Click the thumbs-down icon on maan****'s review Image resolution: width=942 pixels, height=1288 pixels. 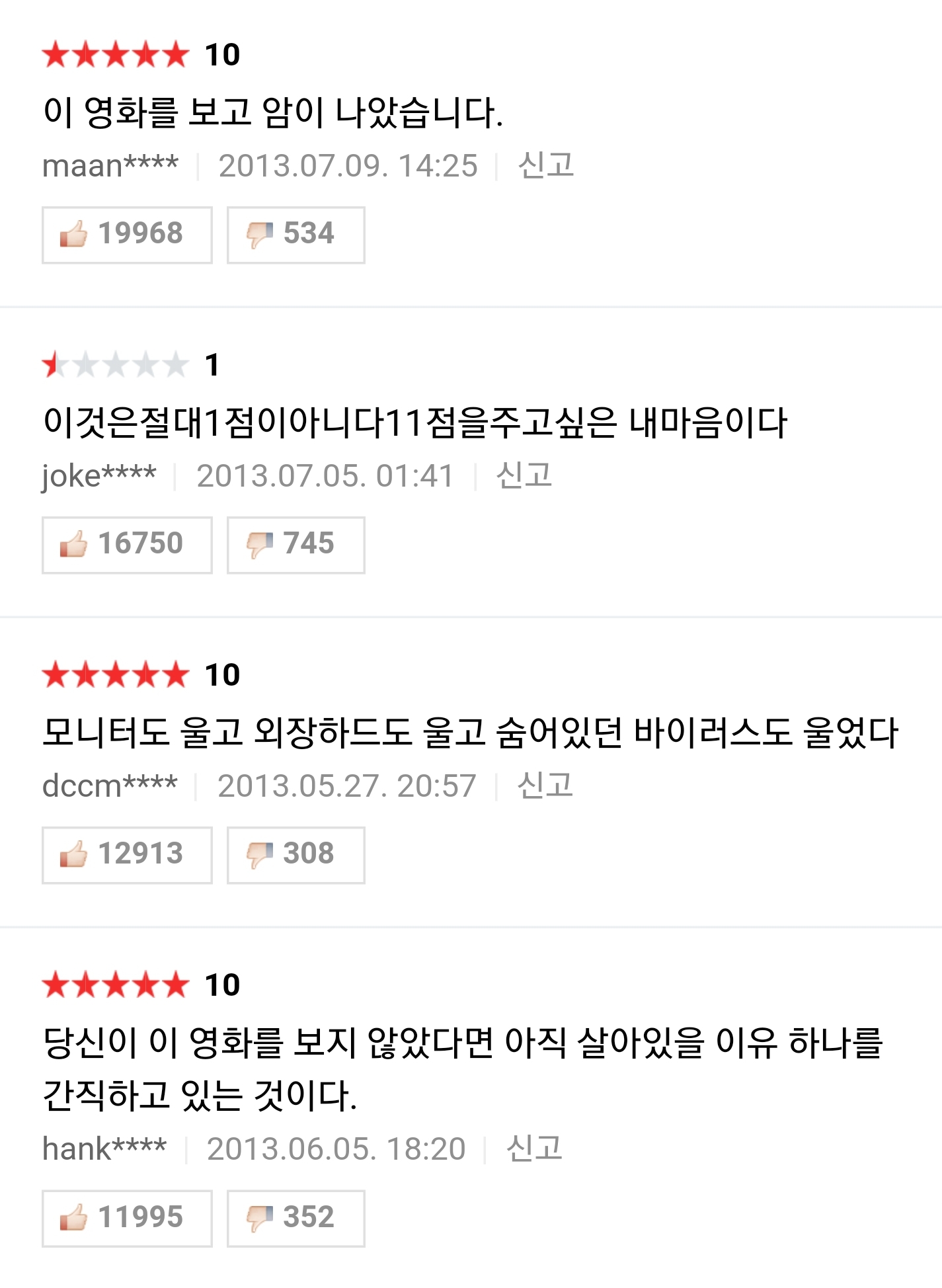[x=264, y=233]
